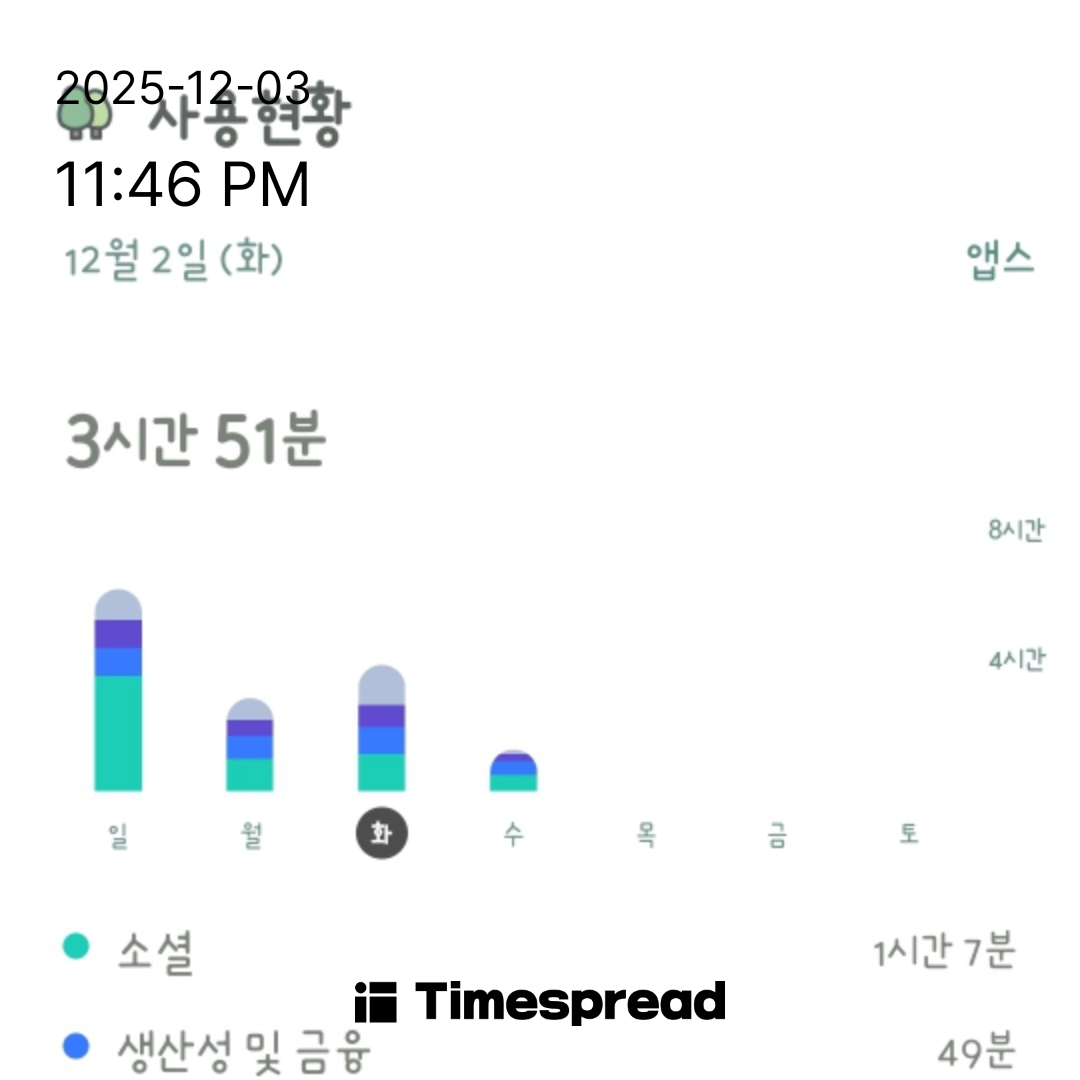Open the 앱스 link

(999, 261)
